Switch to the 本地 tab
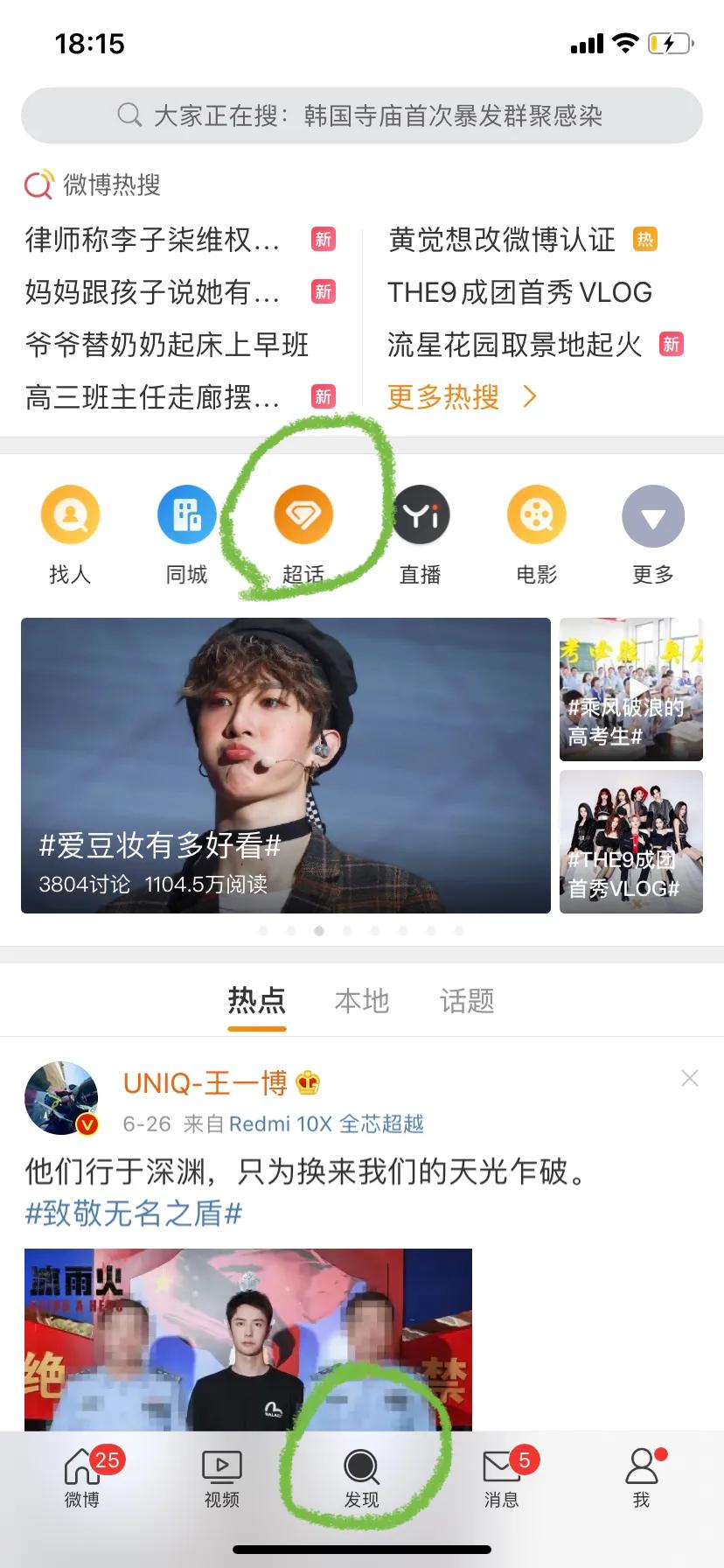 click(362, 1001)
